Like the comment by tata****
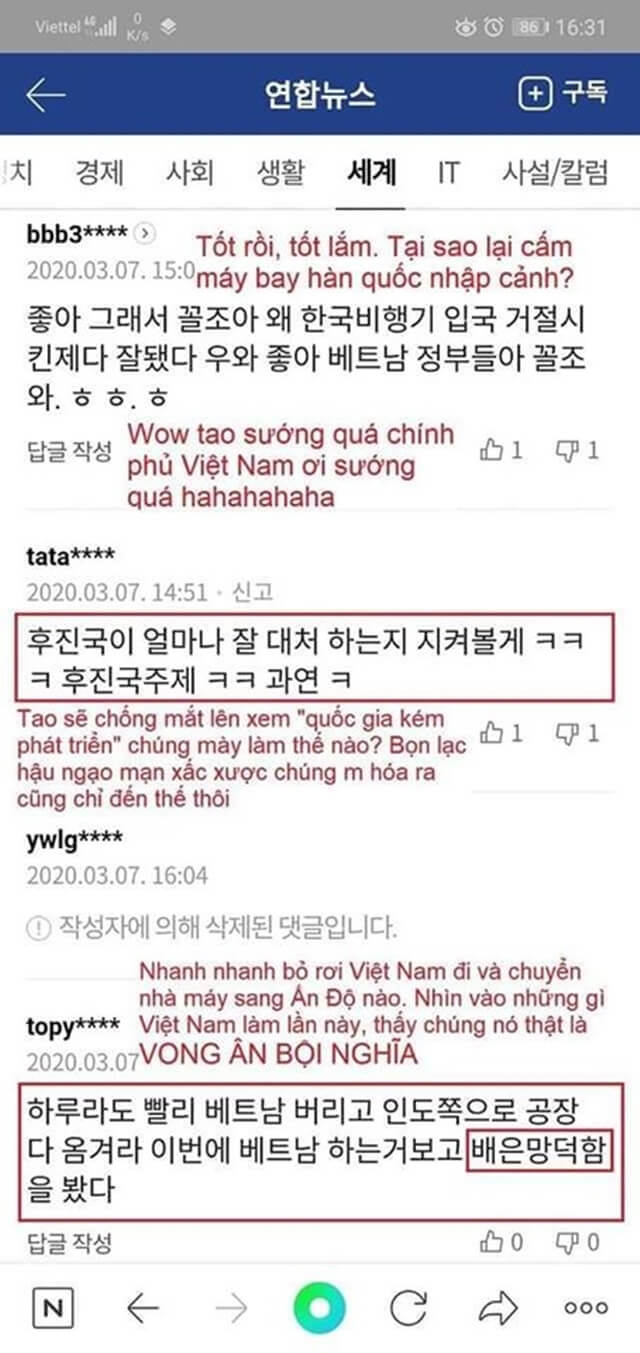640x1353 pixels. (x=502, y=734)
